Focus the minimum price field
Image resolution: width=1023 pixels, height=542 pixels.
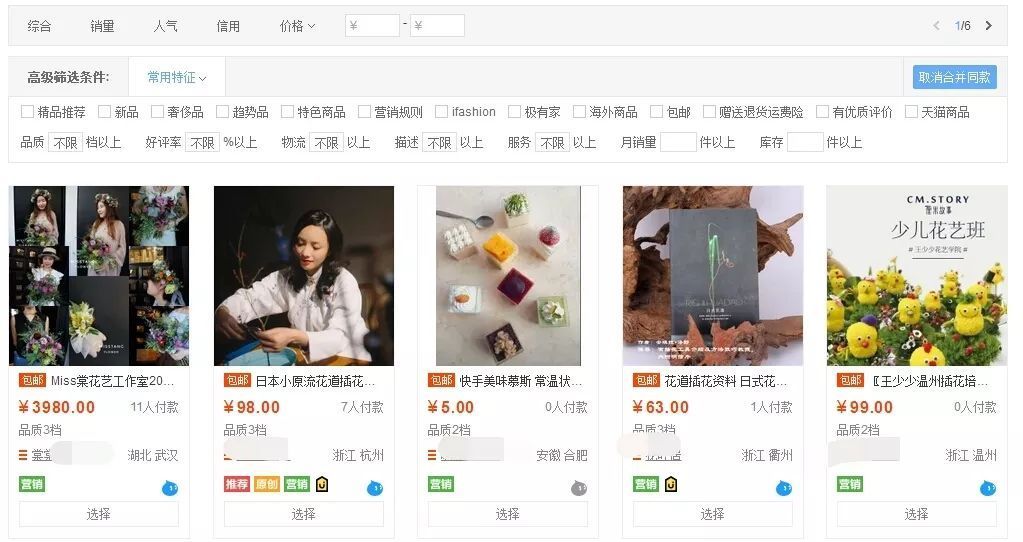(x=373, y=26)
